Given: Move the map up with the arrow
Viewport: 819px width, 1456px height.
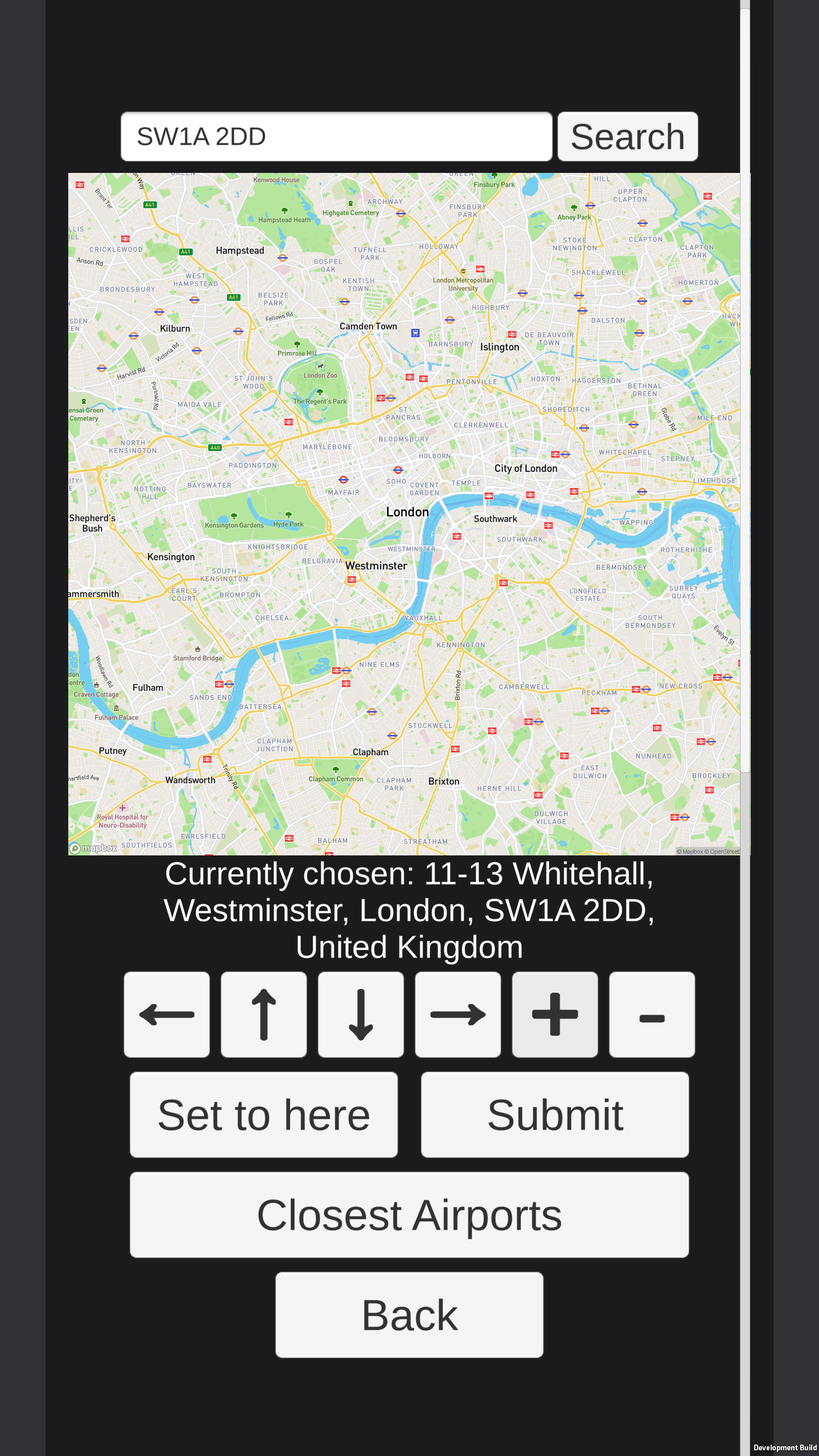Looking at the screenshot, I should (x=264, y=1015).
